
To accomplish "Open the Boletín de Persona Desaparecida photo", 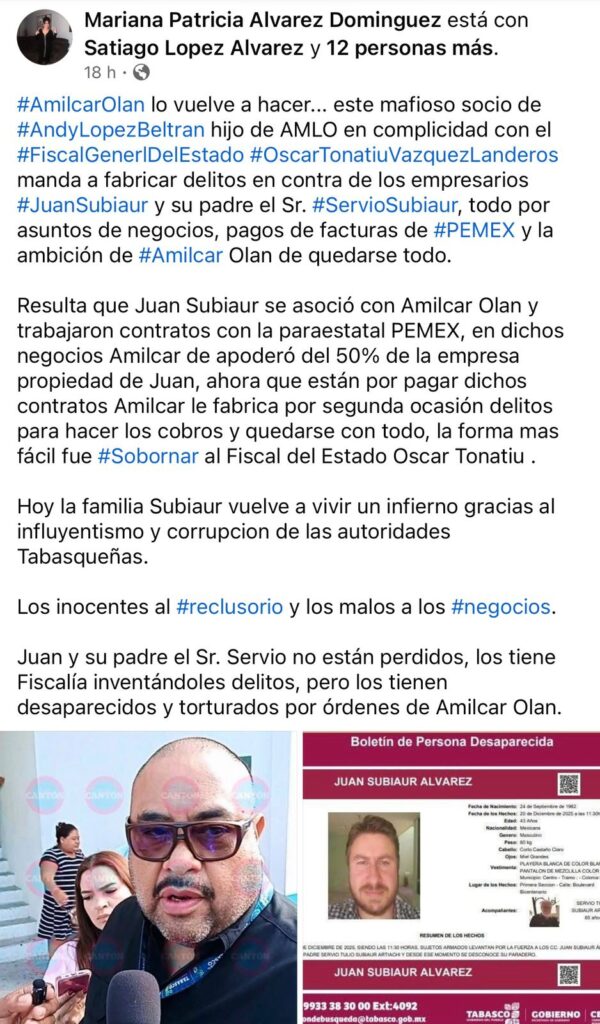I will click(x=451, y=877).
